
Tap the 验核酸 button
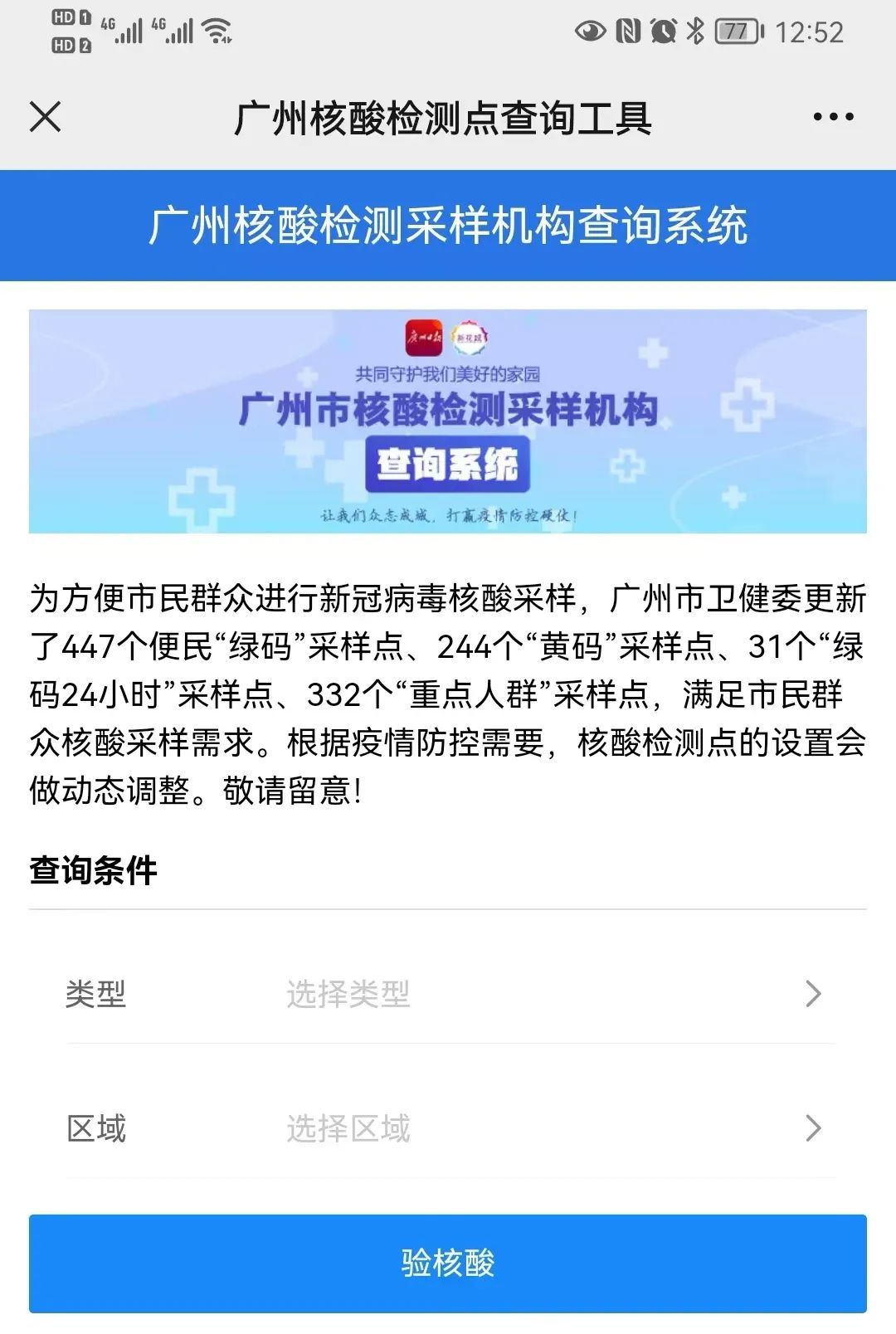tap(448, 1263)
